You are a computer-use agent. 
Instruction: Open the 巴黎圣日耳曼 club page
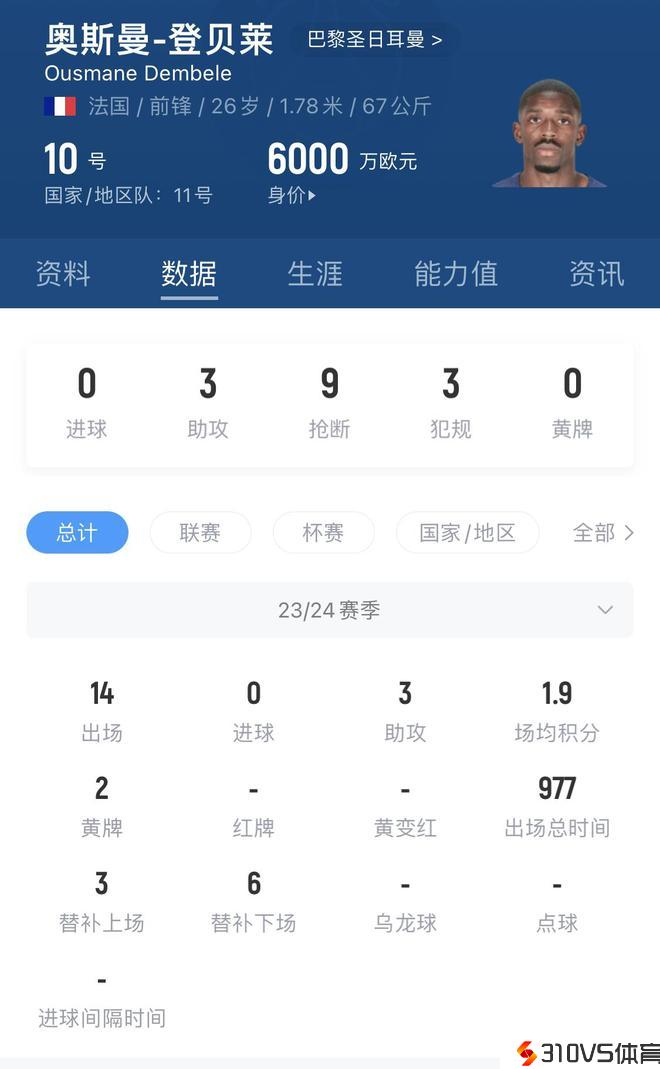point(374,40)
